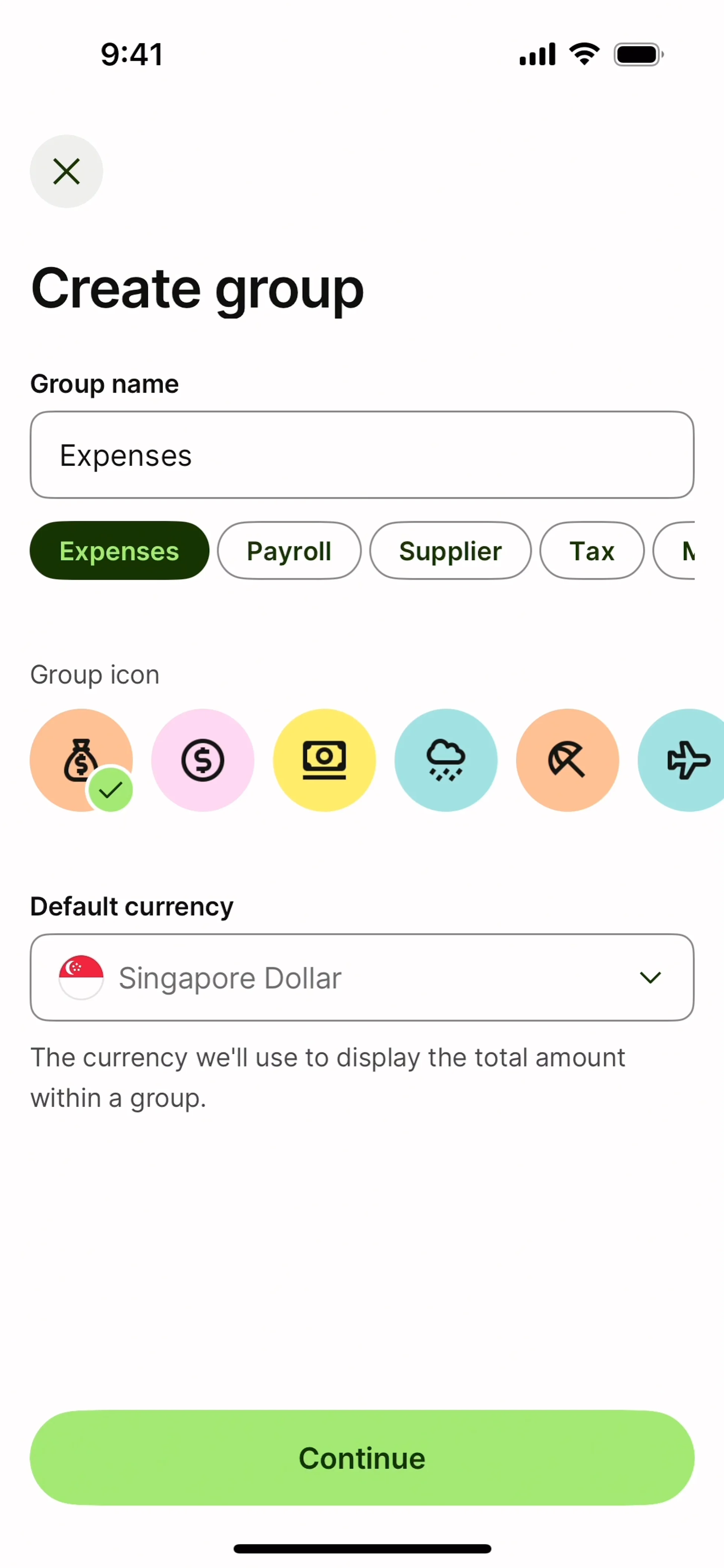Select the rain cloud group icon
This screenshot has height=1568, width=724.
[x=446, y=760]
